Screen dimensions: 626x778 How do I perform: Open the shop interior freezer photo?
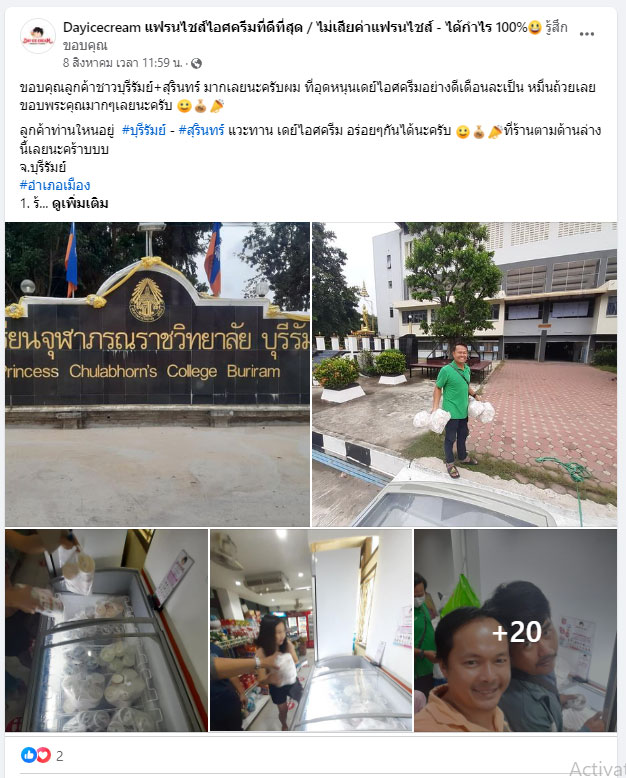(310, 630)
